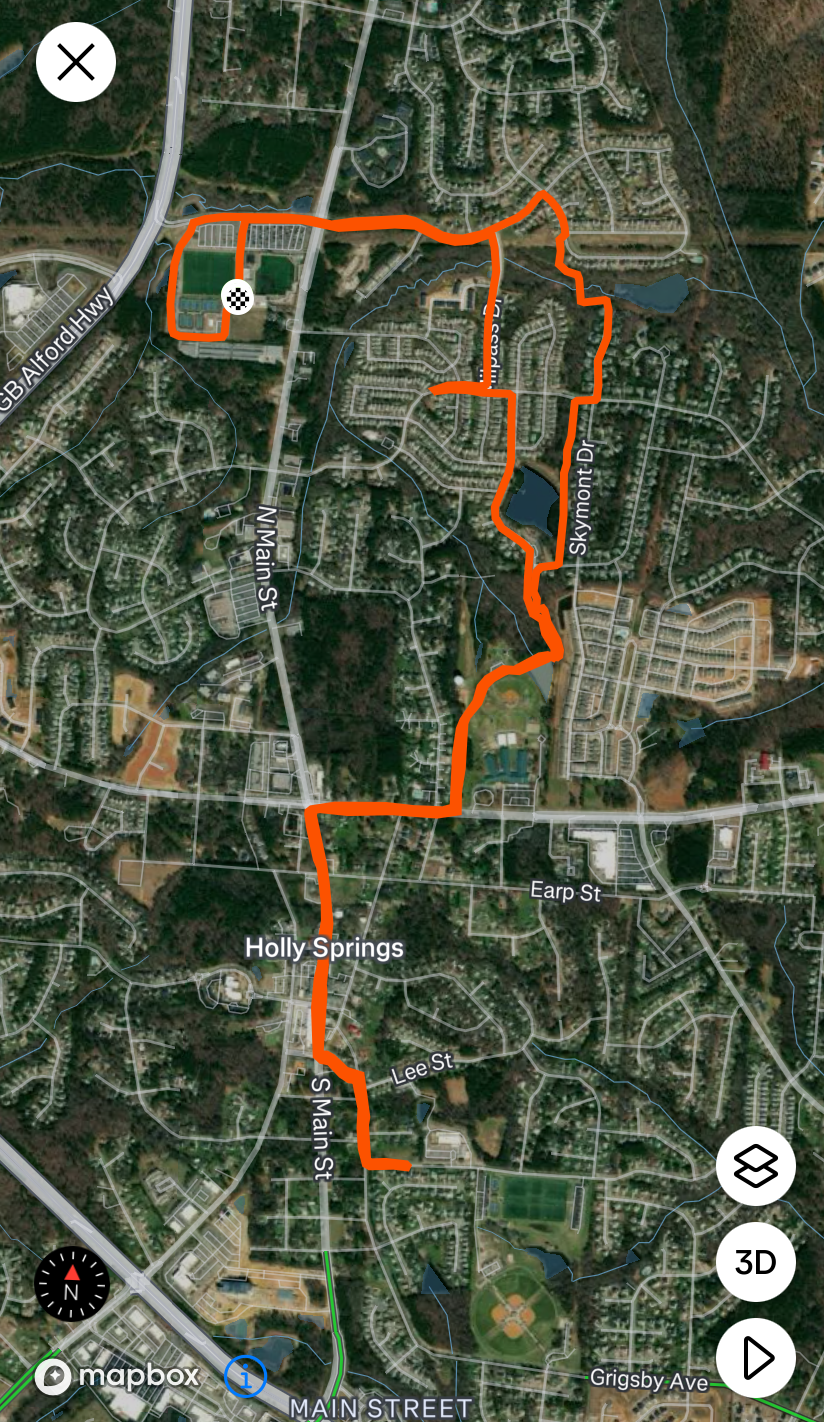The image size is (824, 1422).
Task: Switch the map to 3D view
Action: pos(755,1262)
